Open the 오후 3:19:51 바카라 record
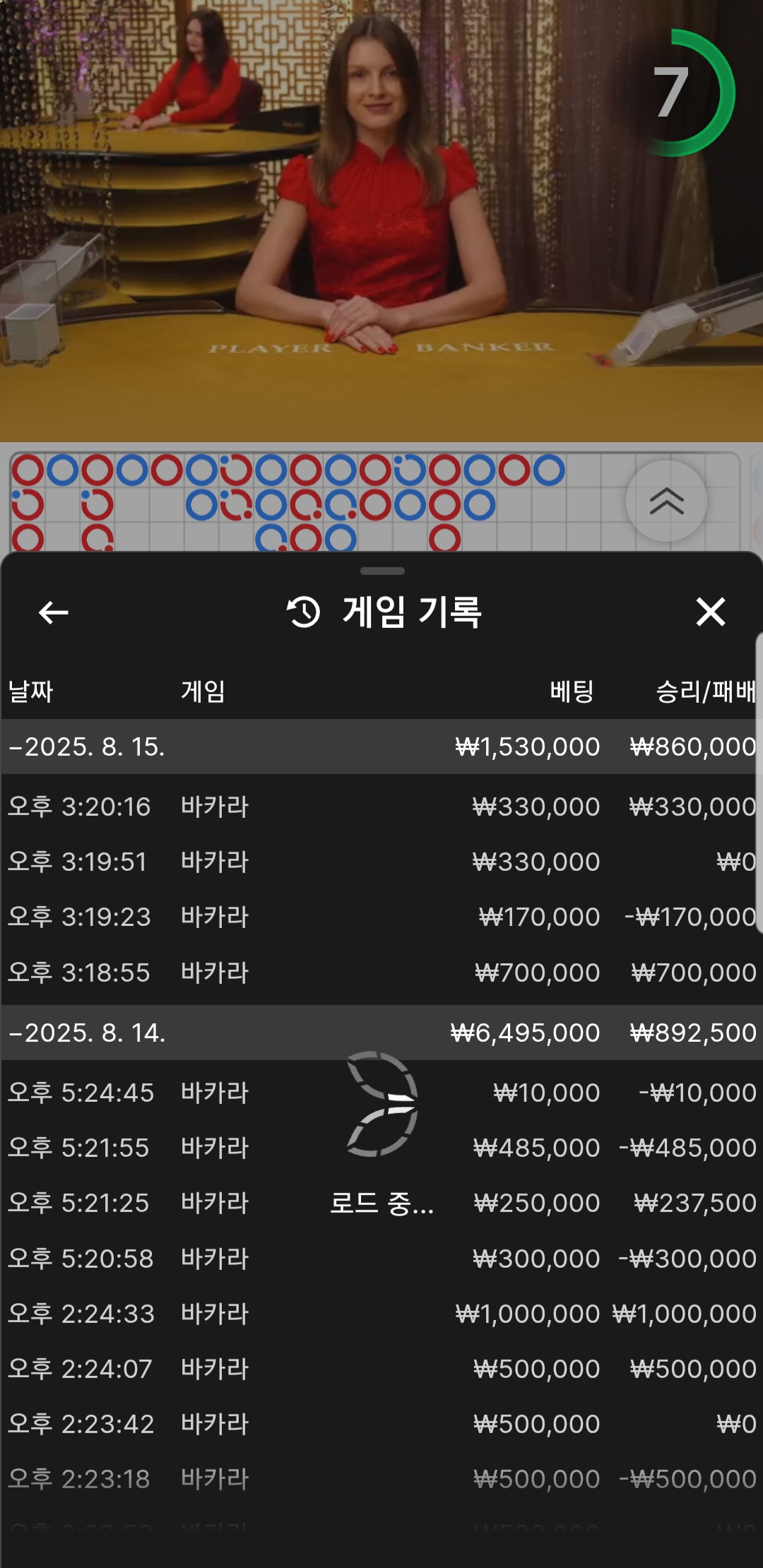The width and height of the screenshot is (763, 1568). [381, 862]
